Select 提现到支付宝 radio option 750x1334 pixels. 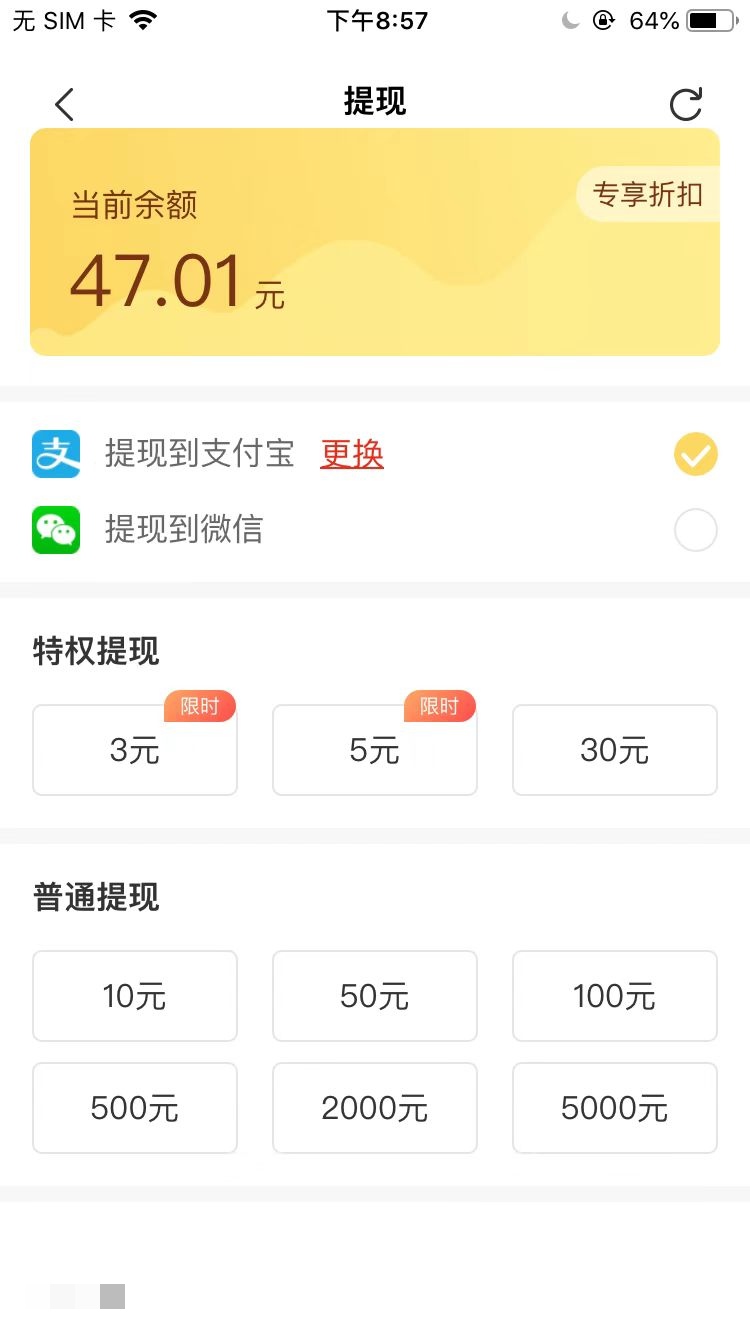pos(696,454)
